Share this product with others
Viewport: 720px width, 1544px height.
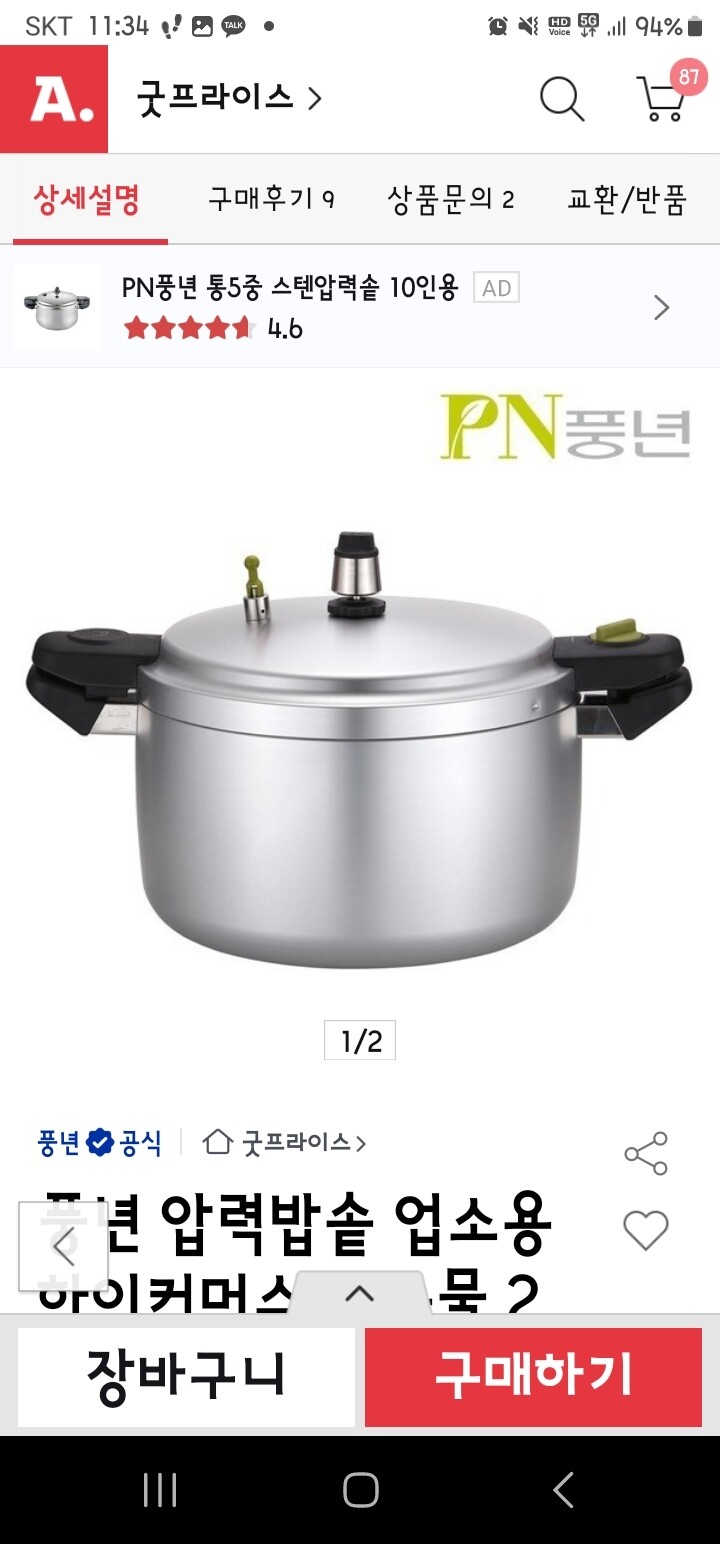(x=647, y=1150)
